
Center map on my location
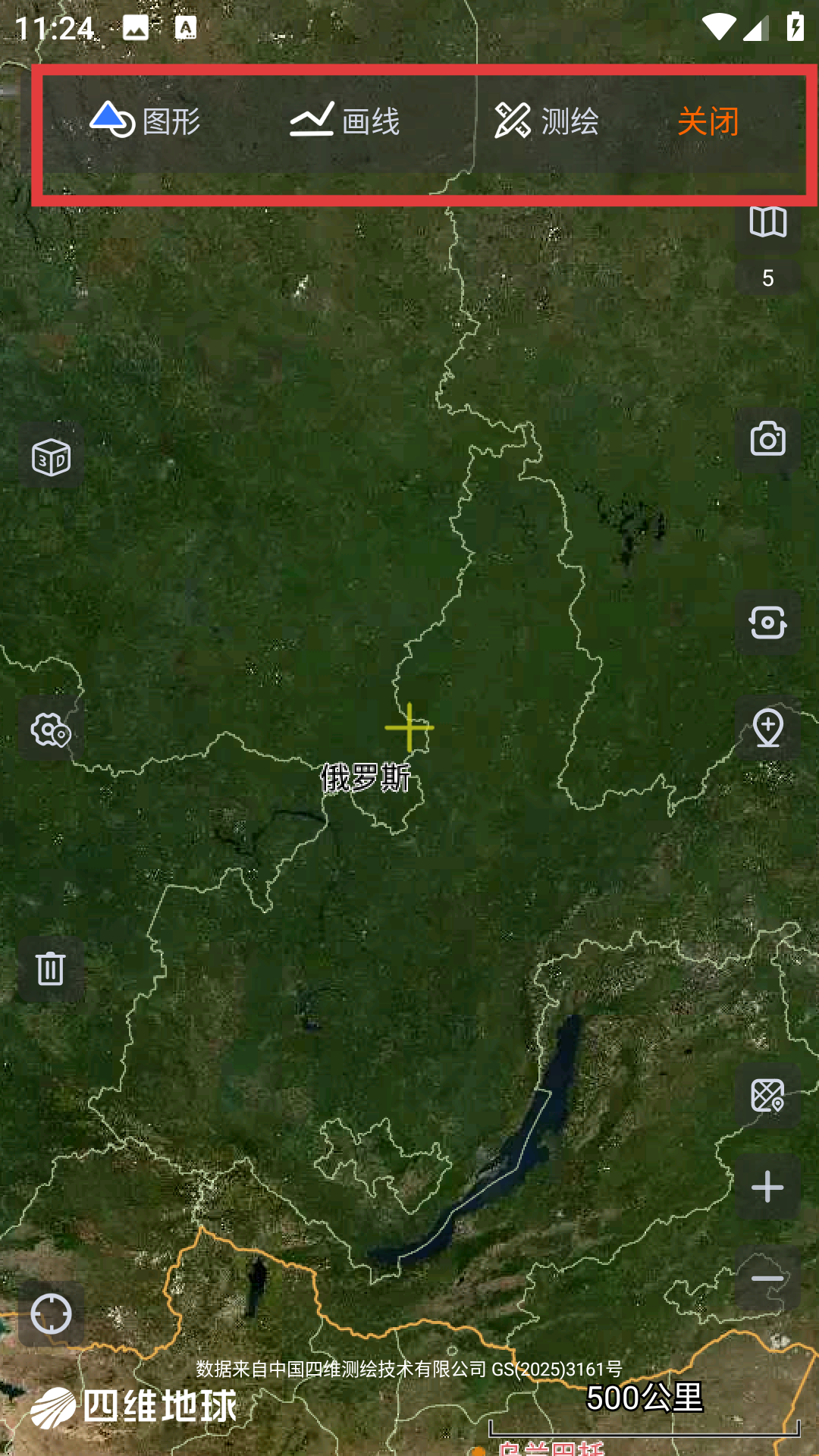tap(52, 1314)
